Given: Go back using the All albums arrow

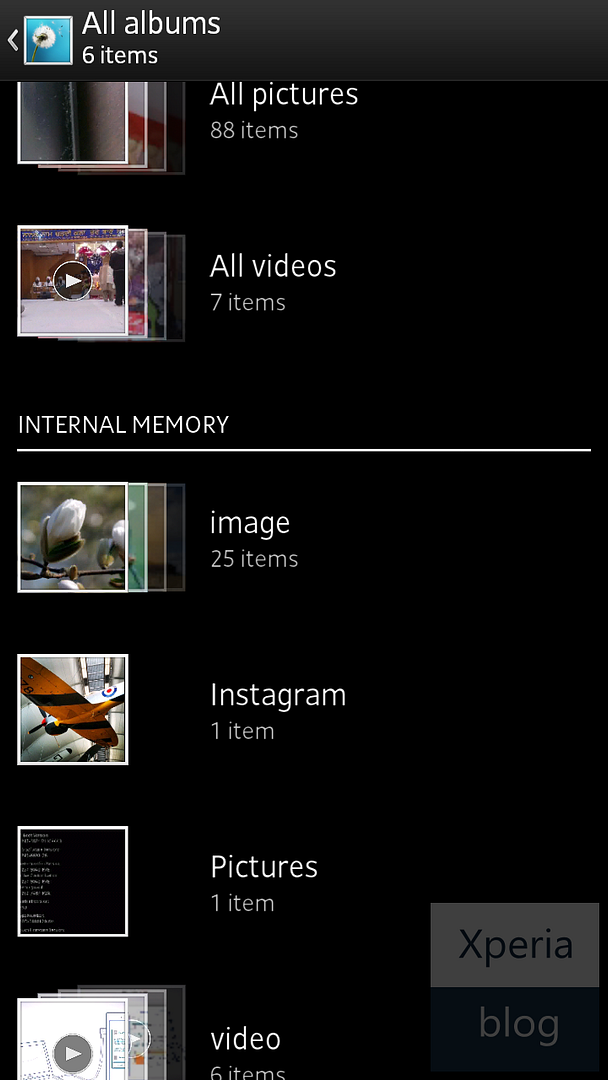Looking at the screenshot, I should (13, 41).
